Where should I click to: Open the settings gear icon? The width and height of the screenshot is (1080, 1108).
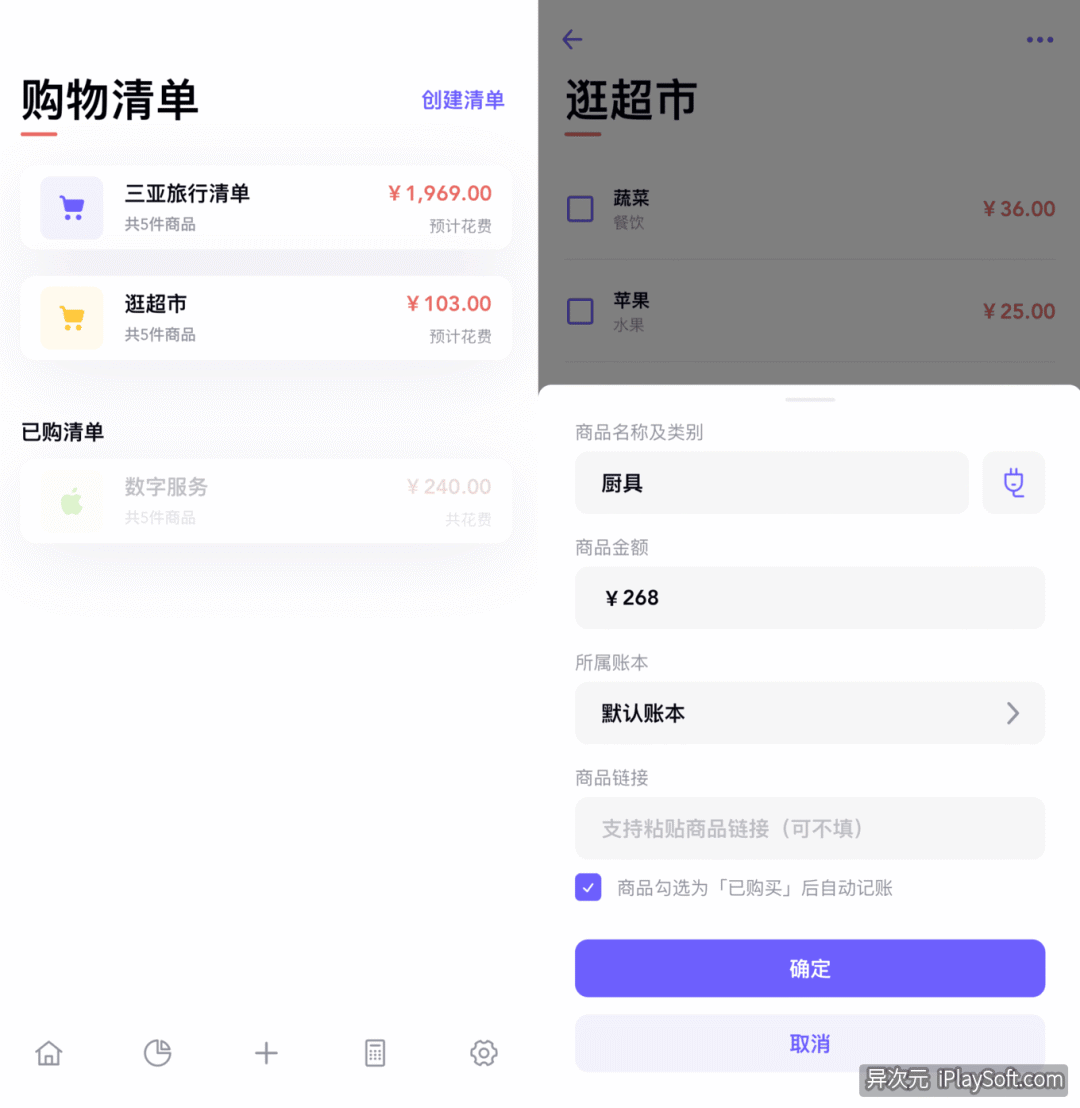click(483, 1053)
